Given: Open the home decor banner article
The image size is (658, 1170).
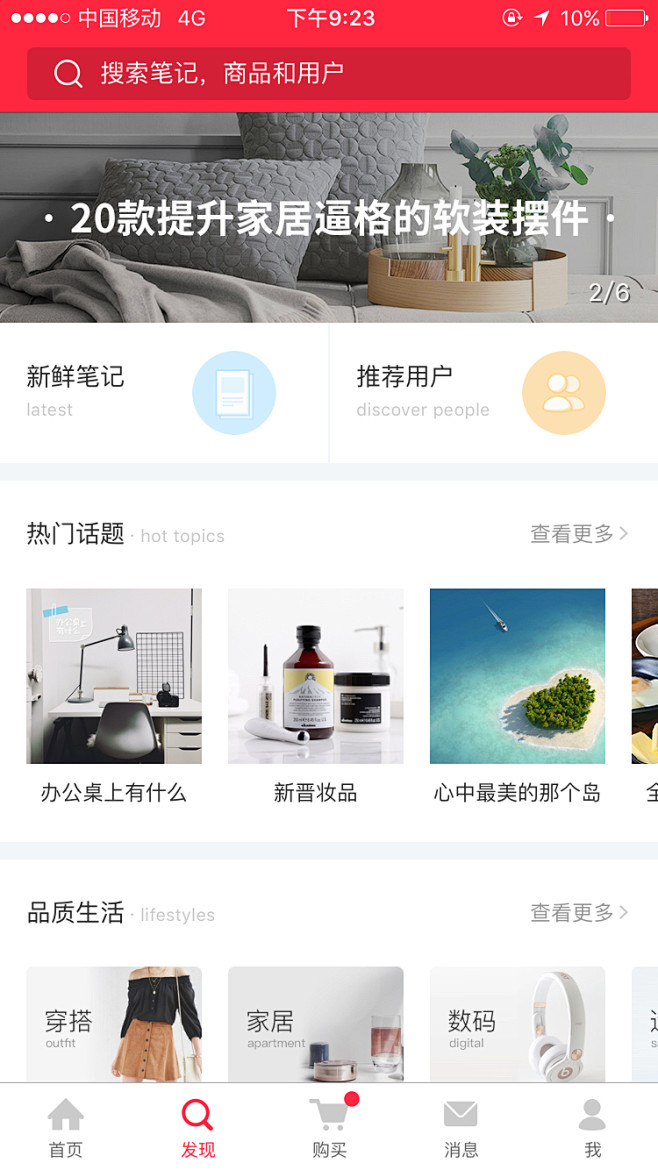Looking at the screenshot, I should pos(328,218).
